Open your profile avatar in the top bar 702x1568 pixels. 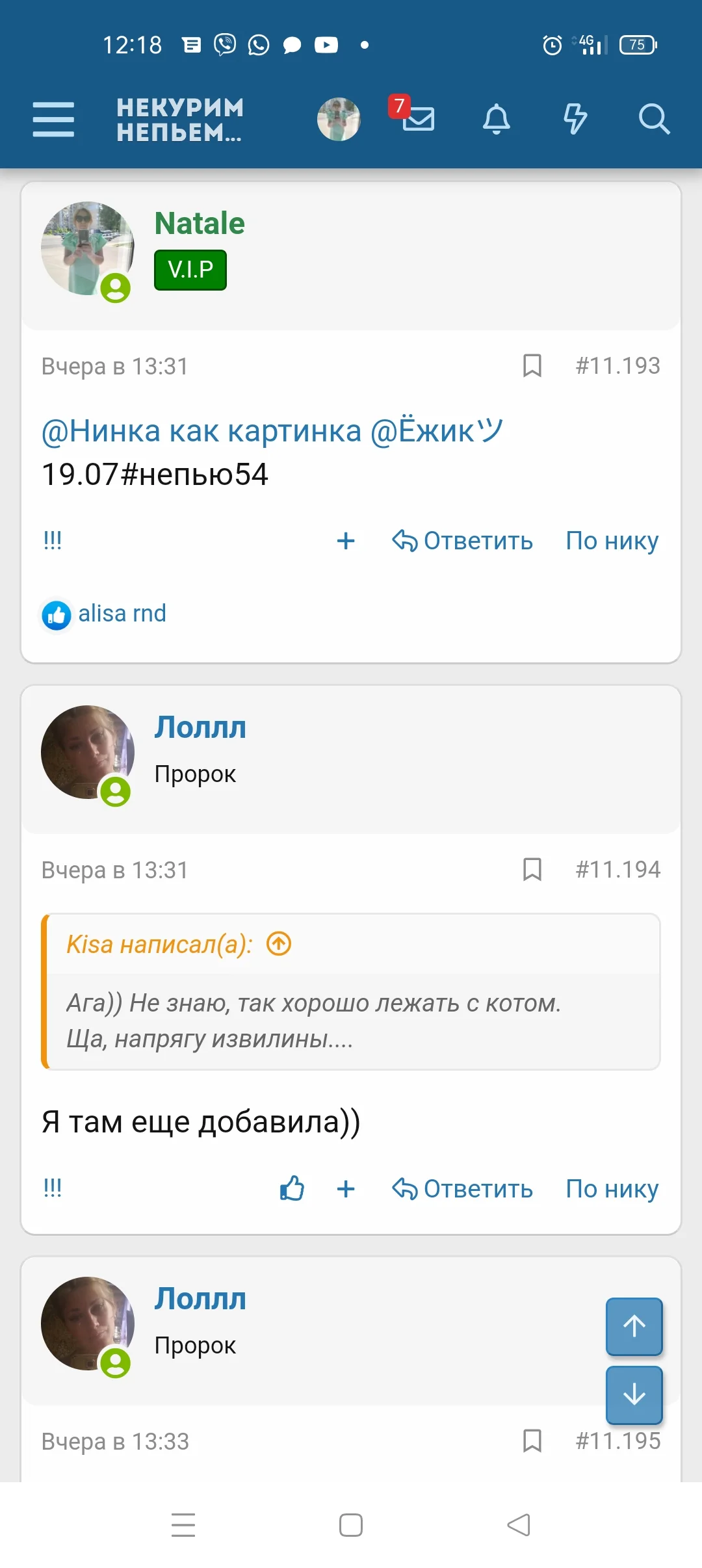(337, 119)
